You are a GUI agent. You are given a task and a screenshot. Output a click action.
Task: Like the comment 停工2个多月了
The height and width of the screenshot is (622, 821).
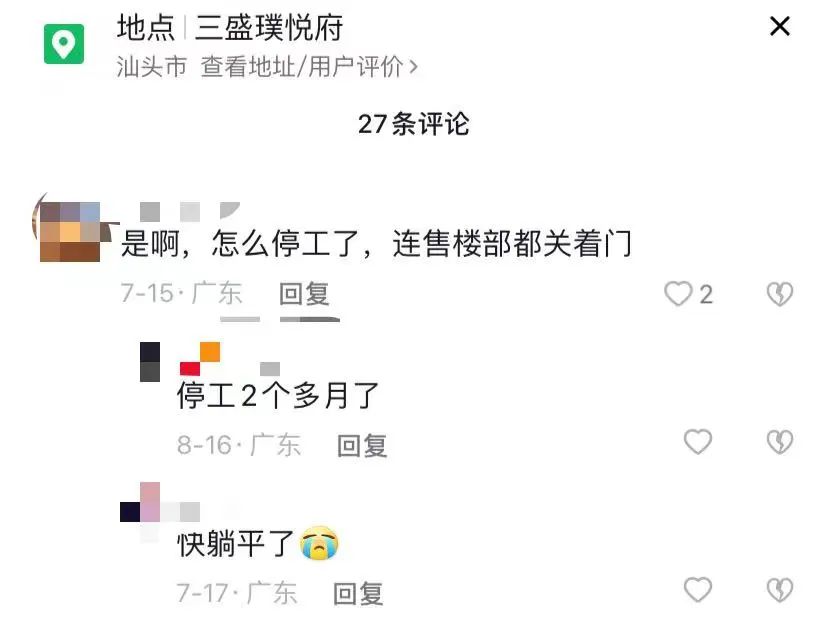click(697, 442)
